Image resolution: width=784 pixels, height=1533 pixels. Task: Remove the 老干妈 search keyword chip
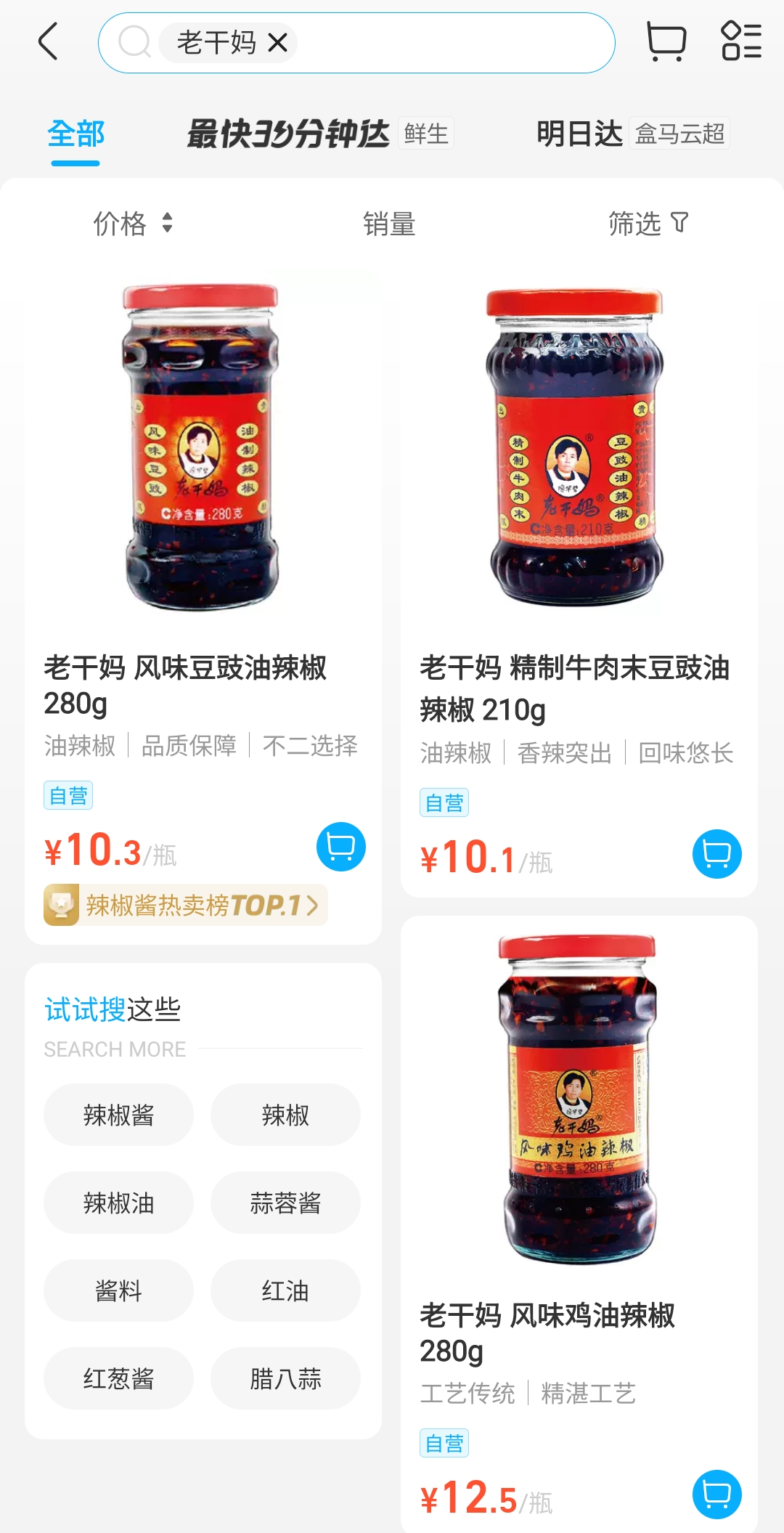coord(277,43)
